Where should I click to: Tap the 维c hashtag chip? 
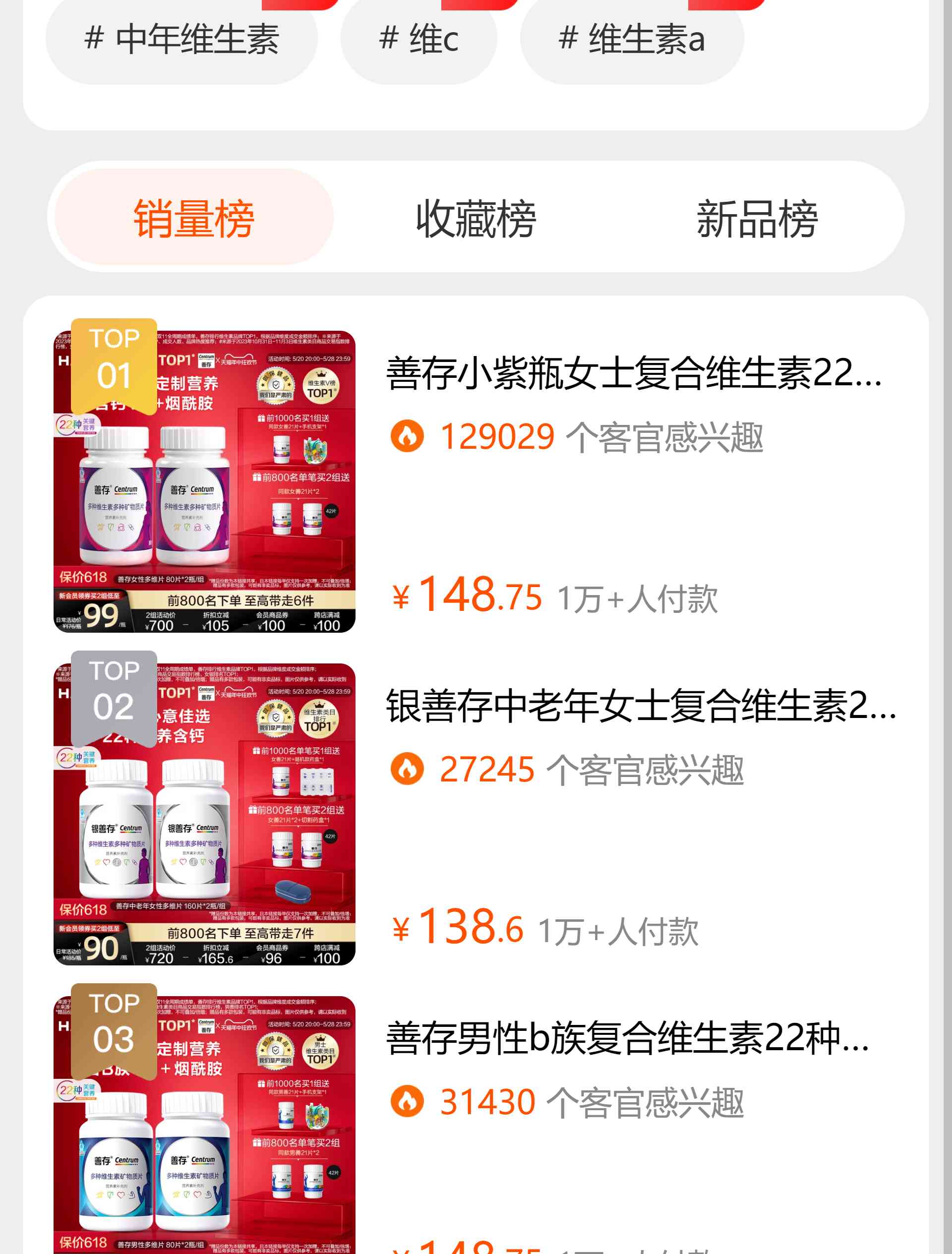(418, 40)
